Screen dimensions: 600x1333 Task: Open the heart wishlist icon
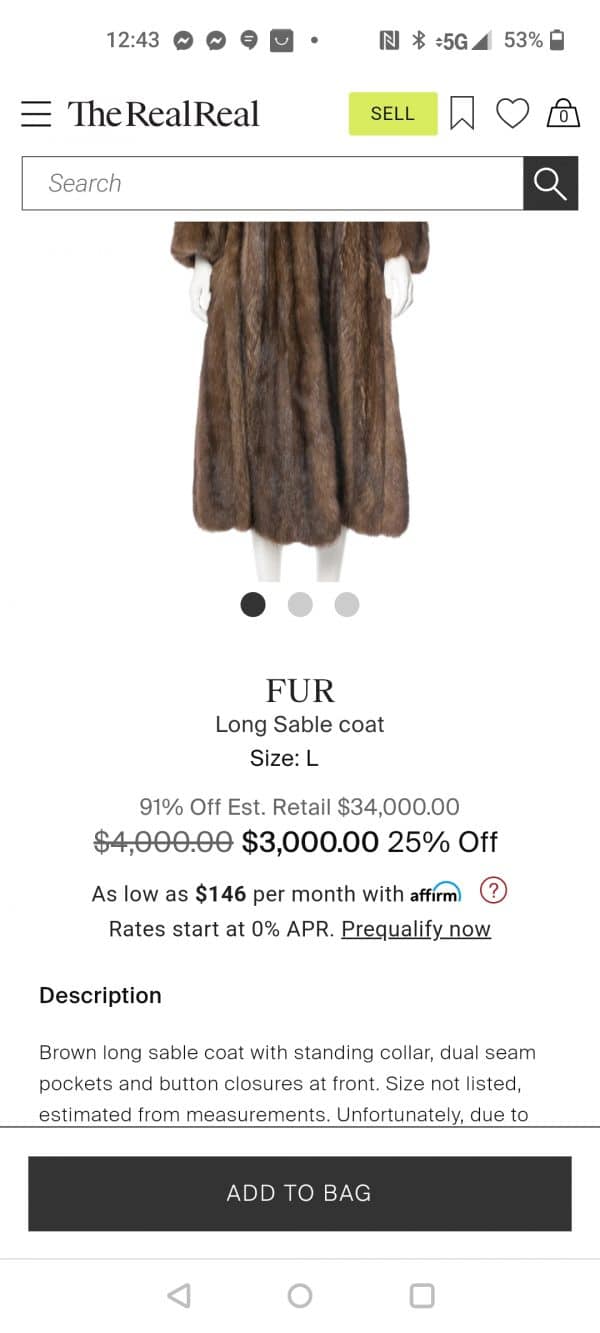[x=512, y=113]
